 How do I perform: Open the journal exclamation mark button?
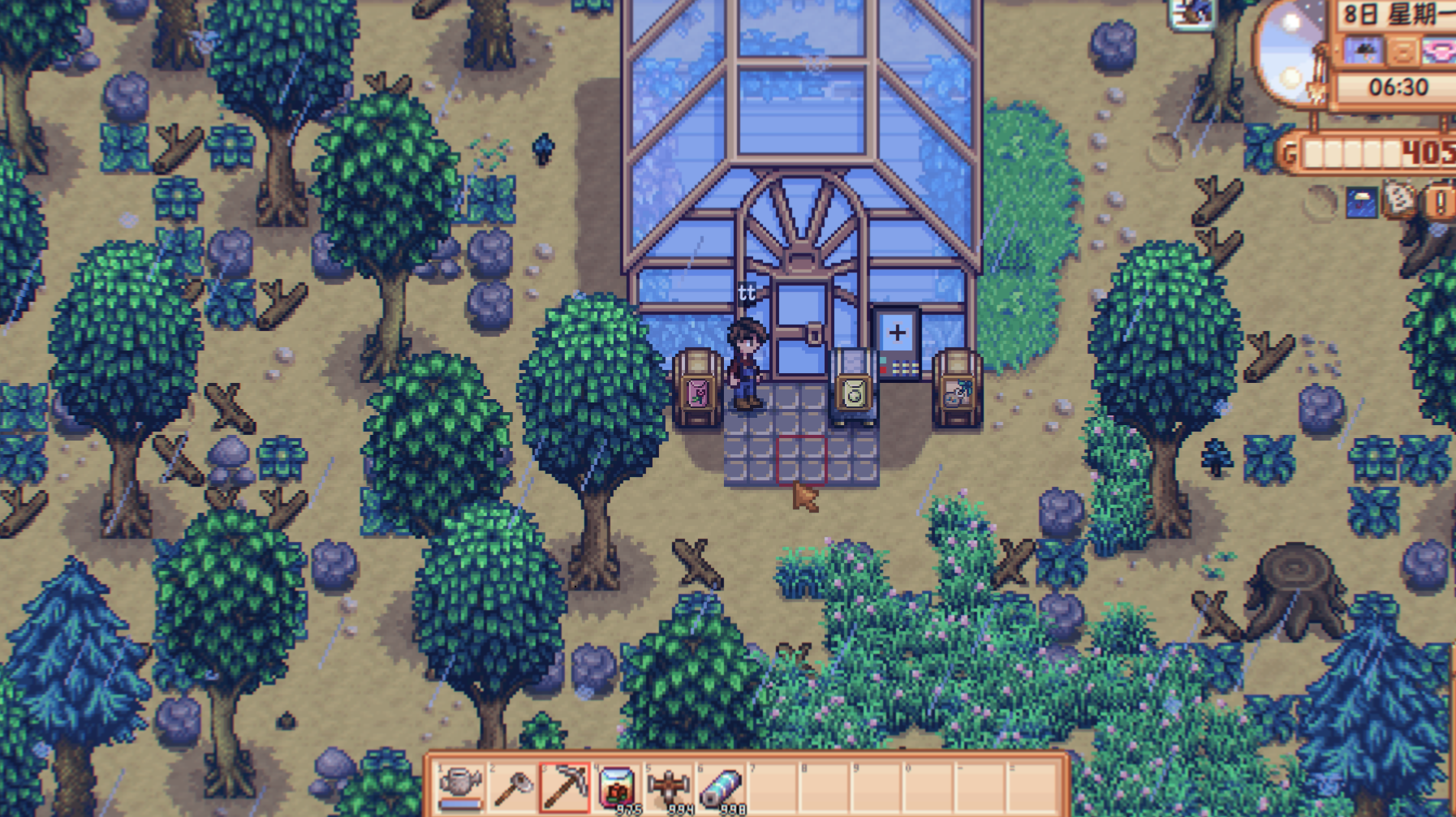1440,200
